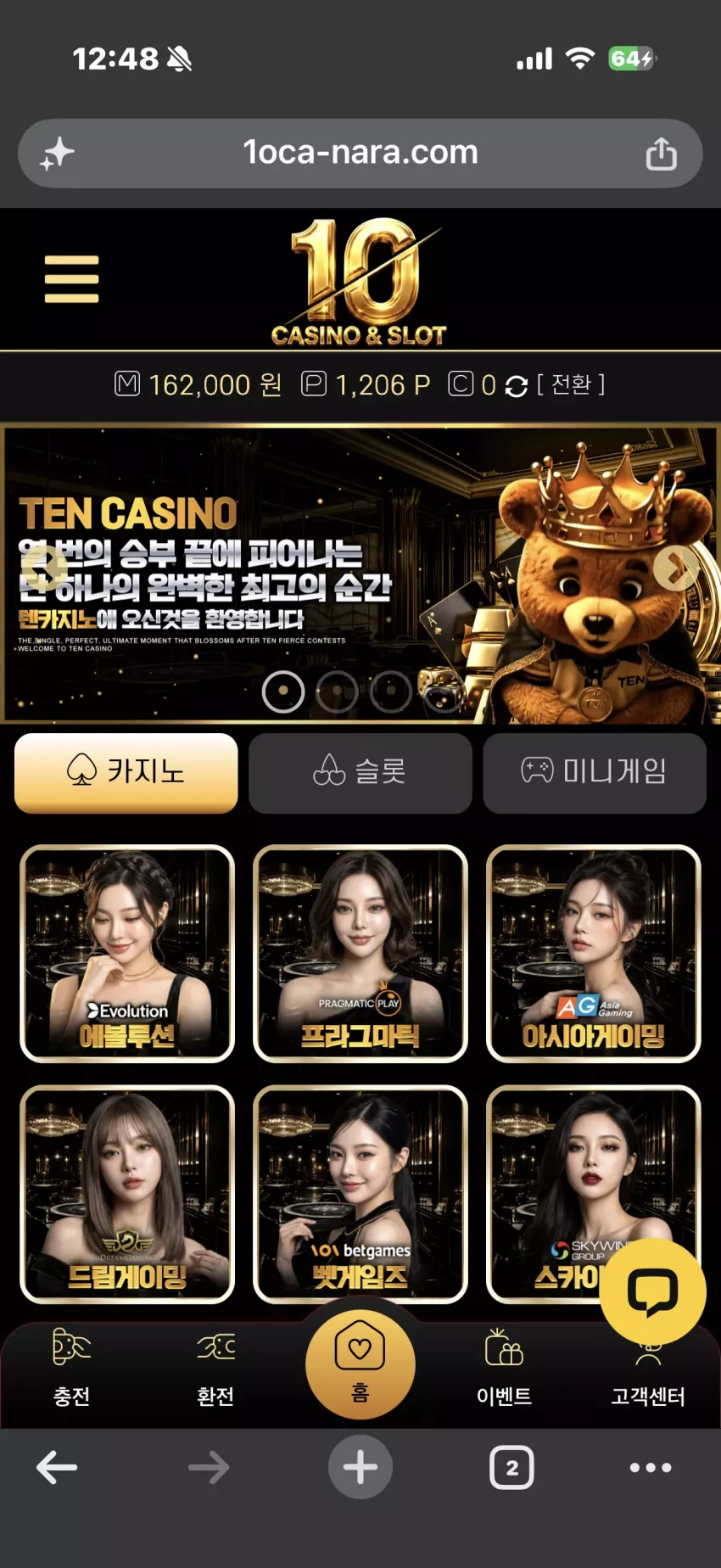721x1568 pixels.
Task: Open the live chat bubble
Action: 652,1291
